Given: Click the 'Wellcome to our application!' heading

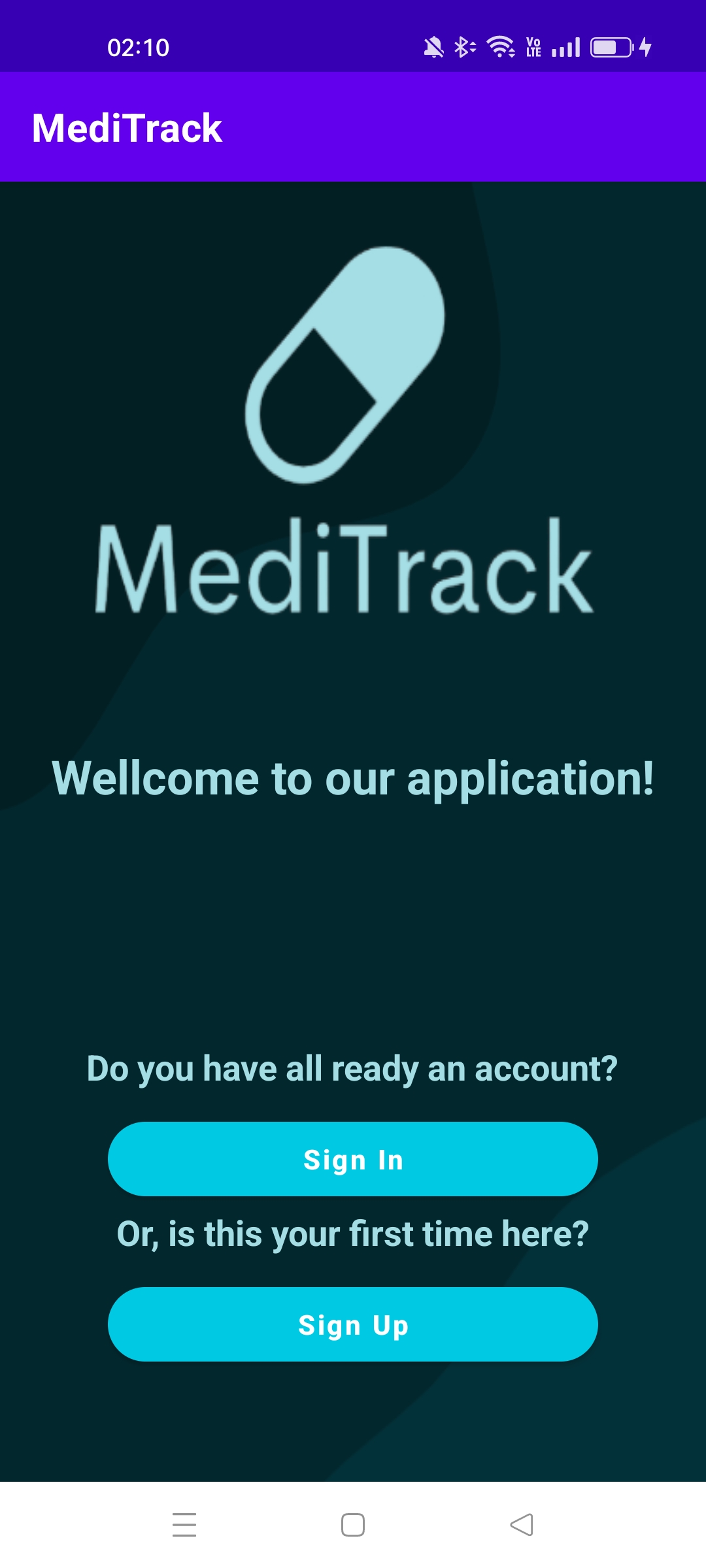Looking at the screenshot, I should pos(353,777).
